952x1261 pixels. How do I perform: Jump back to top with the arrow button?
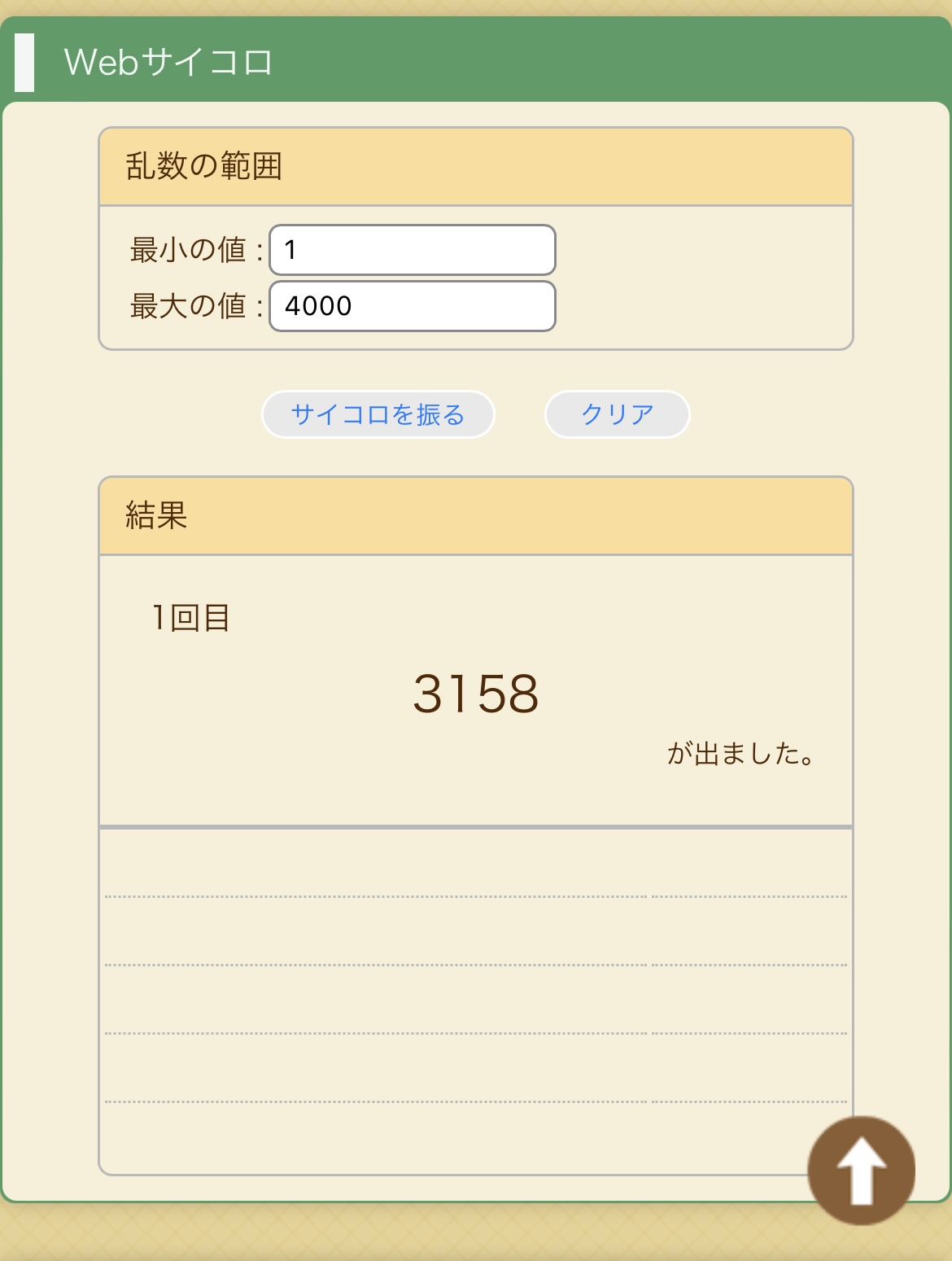coord(861,1170)
